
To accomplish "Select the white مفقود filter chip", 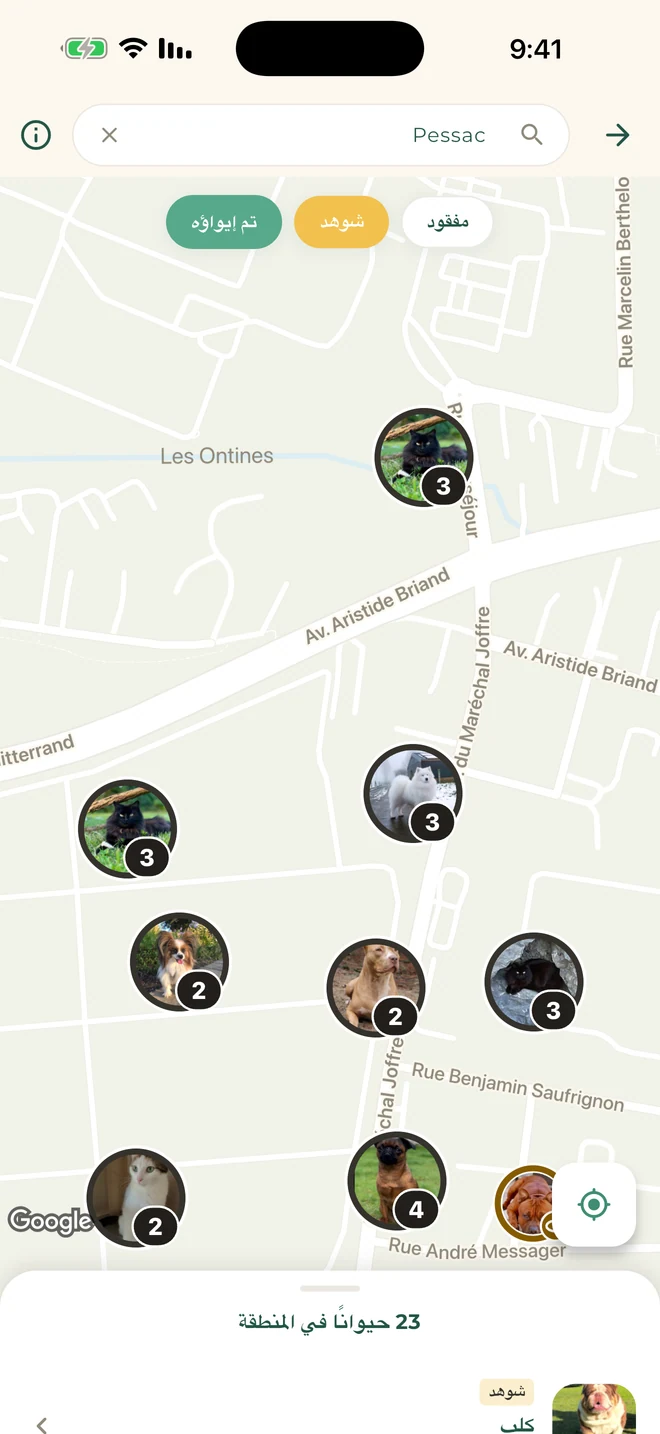I will click(x=448, y=222).
